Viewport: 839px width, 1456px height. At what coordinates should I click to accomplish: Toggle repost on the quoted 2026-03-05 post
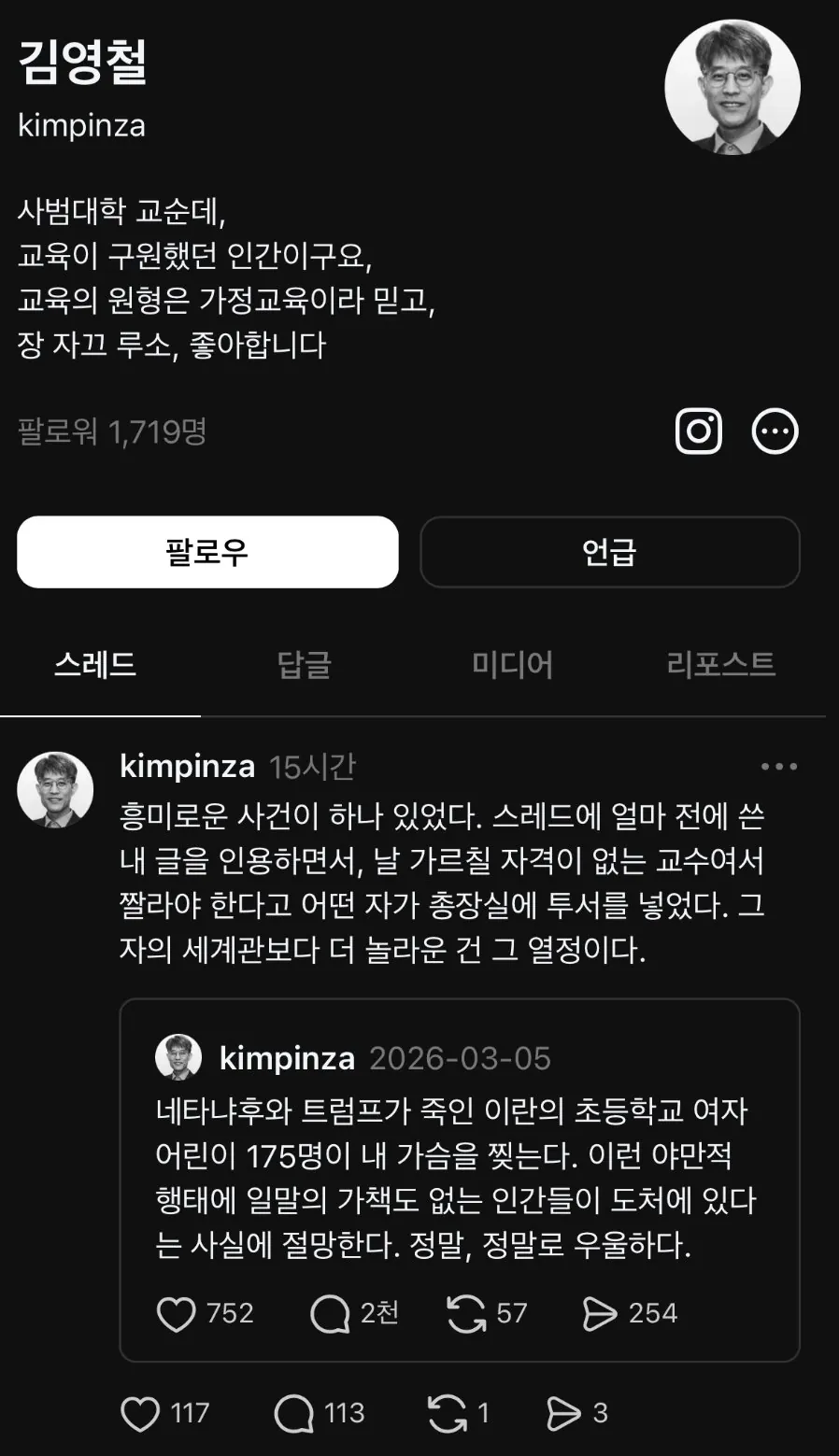click(x=469, y=1312)
